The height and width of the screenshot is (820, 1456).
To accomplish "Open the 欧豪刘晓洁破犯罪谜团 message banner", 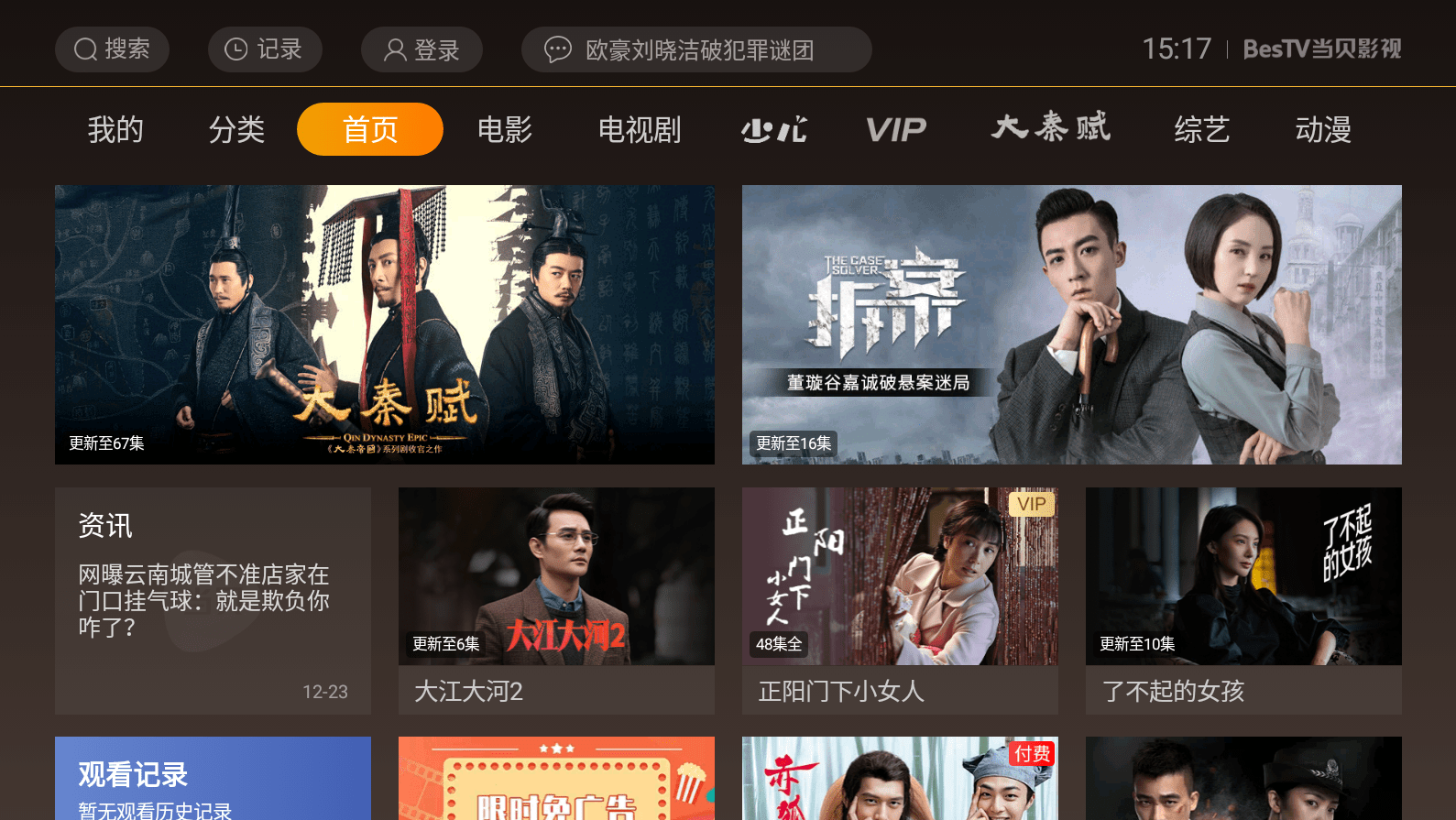I will pos(696,49).
